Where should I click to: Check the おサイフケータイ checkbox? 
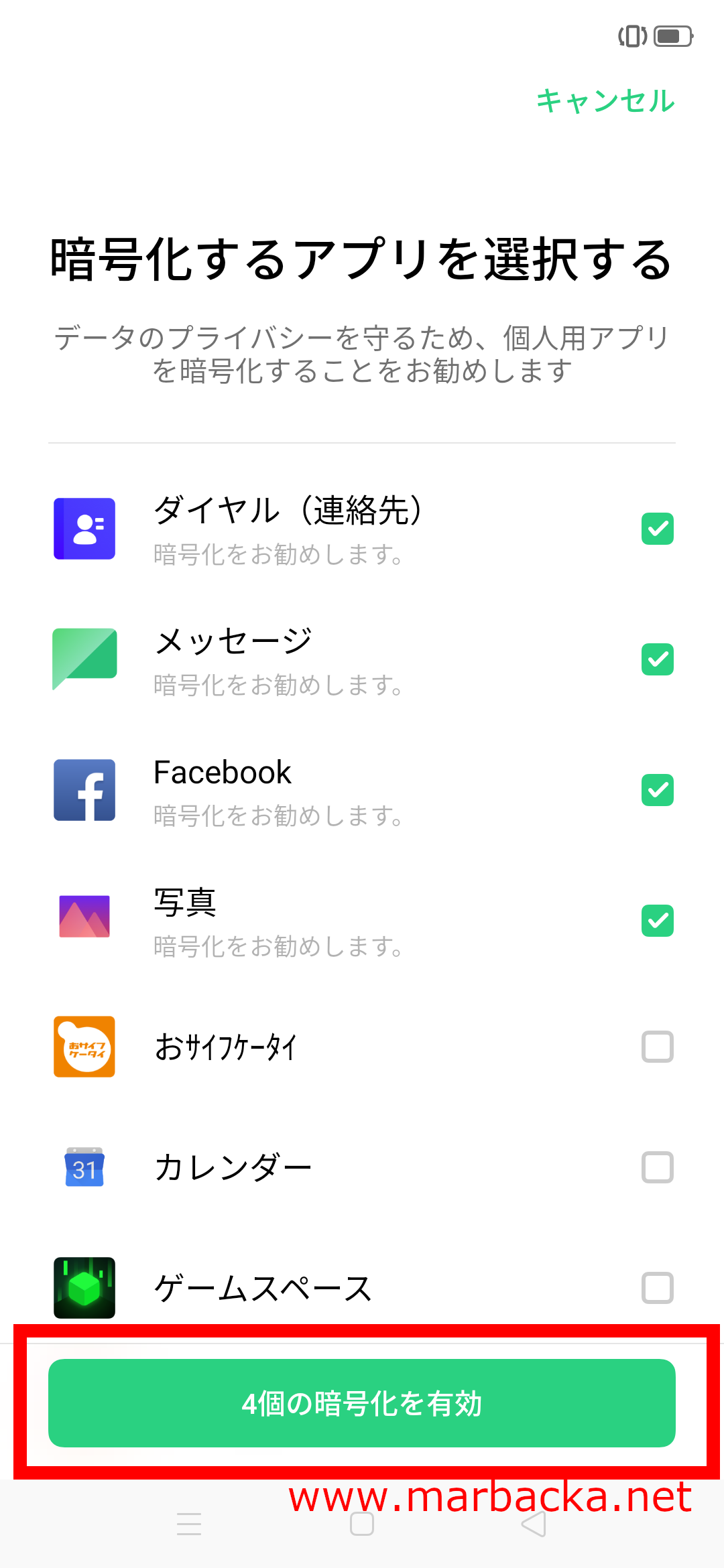point(657,1047)
